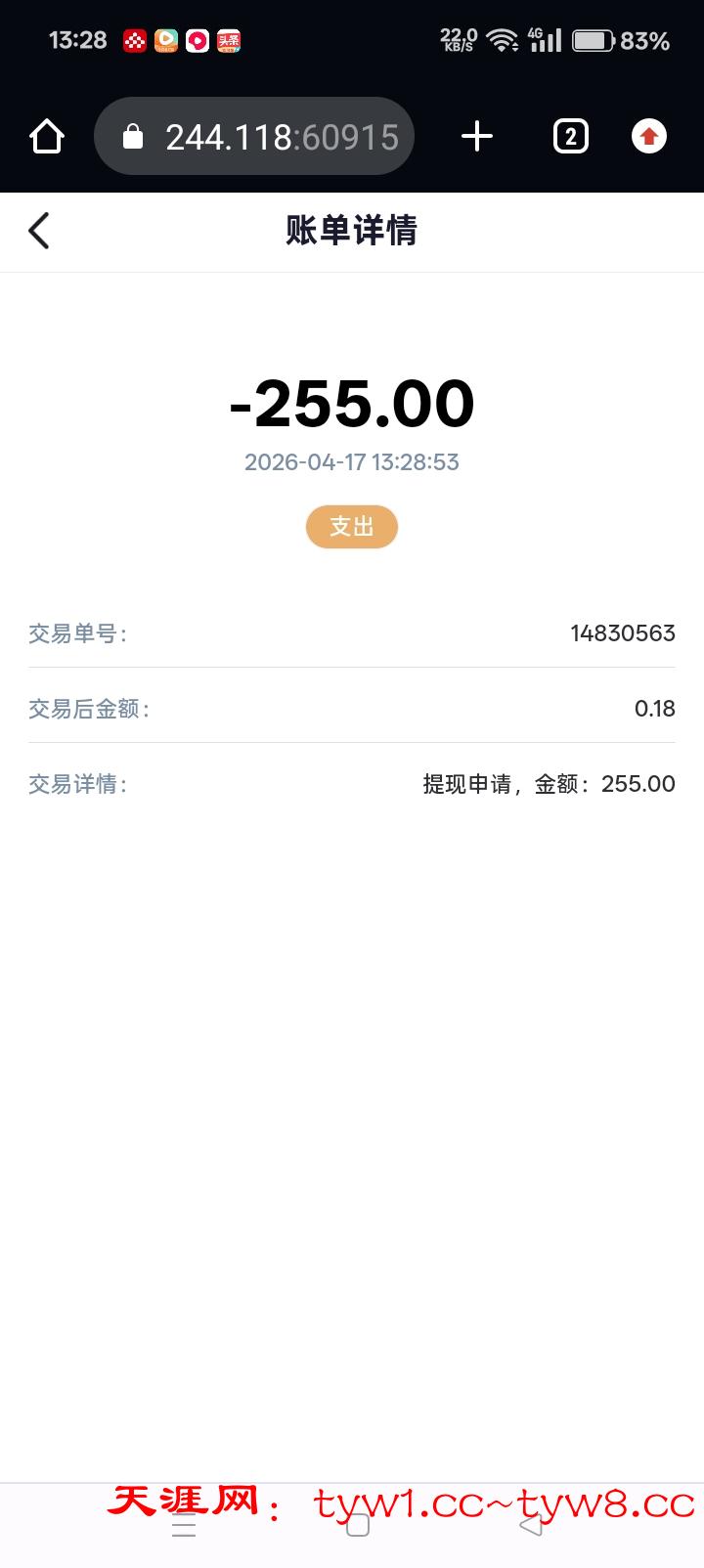
Task: Tap the system home button
Action: [358, 1525]
